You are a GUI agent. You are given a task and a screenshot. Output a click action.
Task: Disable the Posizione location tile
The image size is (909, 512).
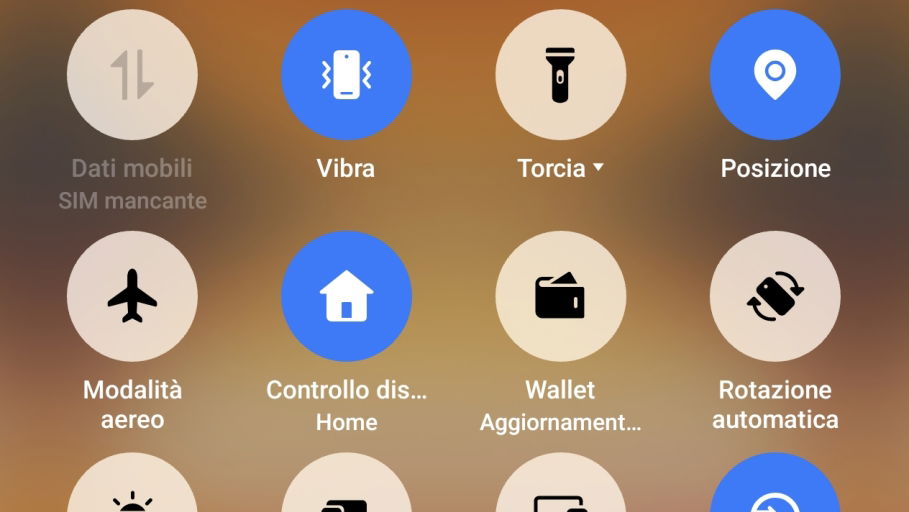[x=774, y=75]
